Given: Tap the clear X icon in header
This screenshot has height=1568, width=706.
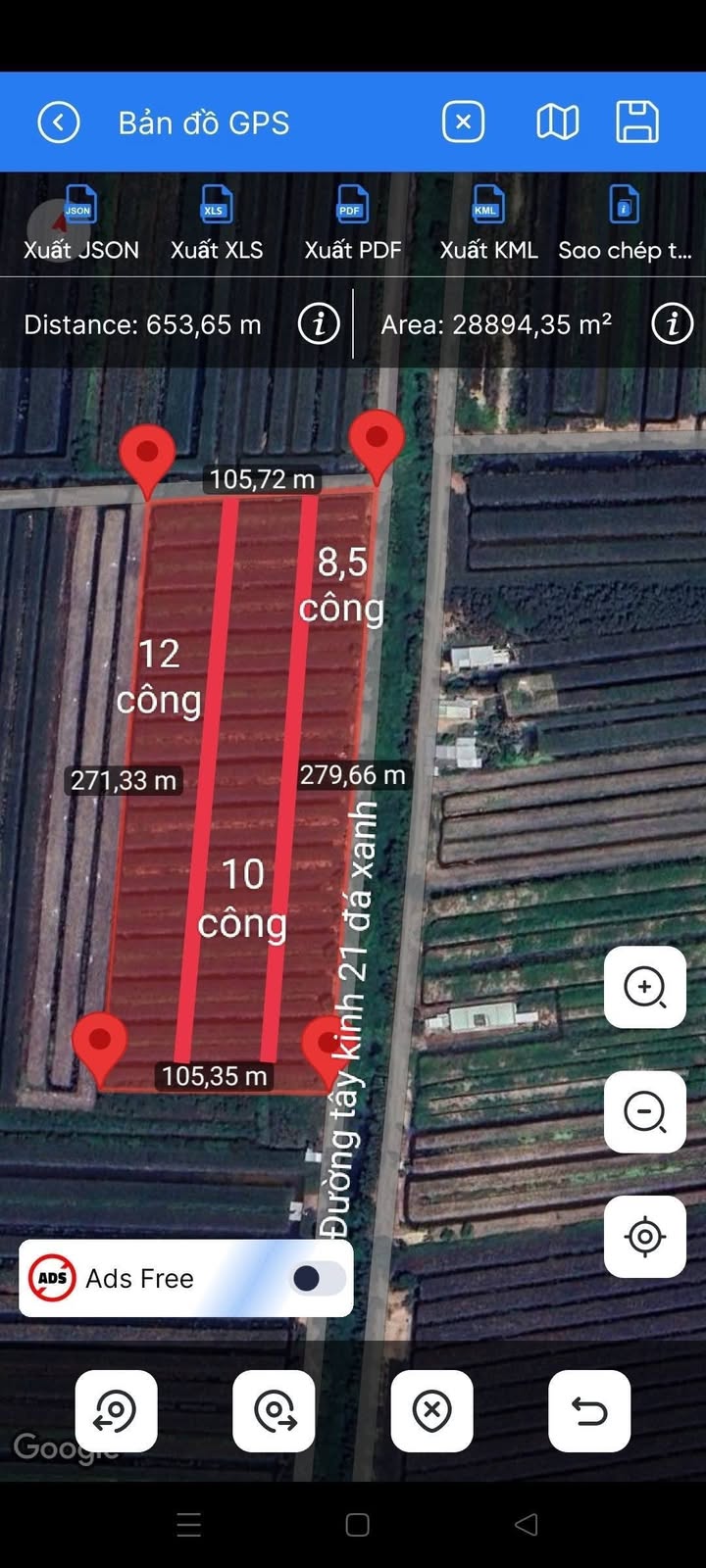Looking at the screenshot, I should (463, 122).
